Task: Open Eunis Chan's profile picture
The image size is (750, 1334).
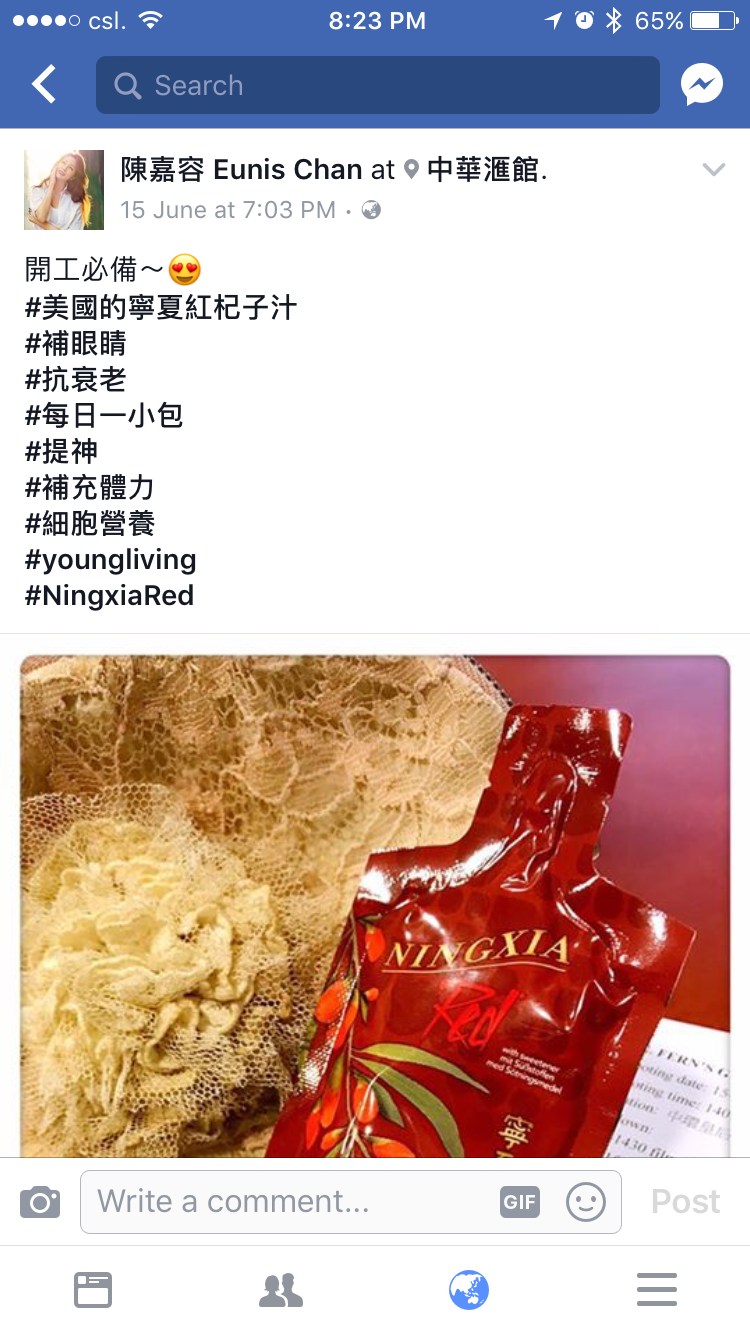Action: point(64,190)
